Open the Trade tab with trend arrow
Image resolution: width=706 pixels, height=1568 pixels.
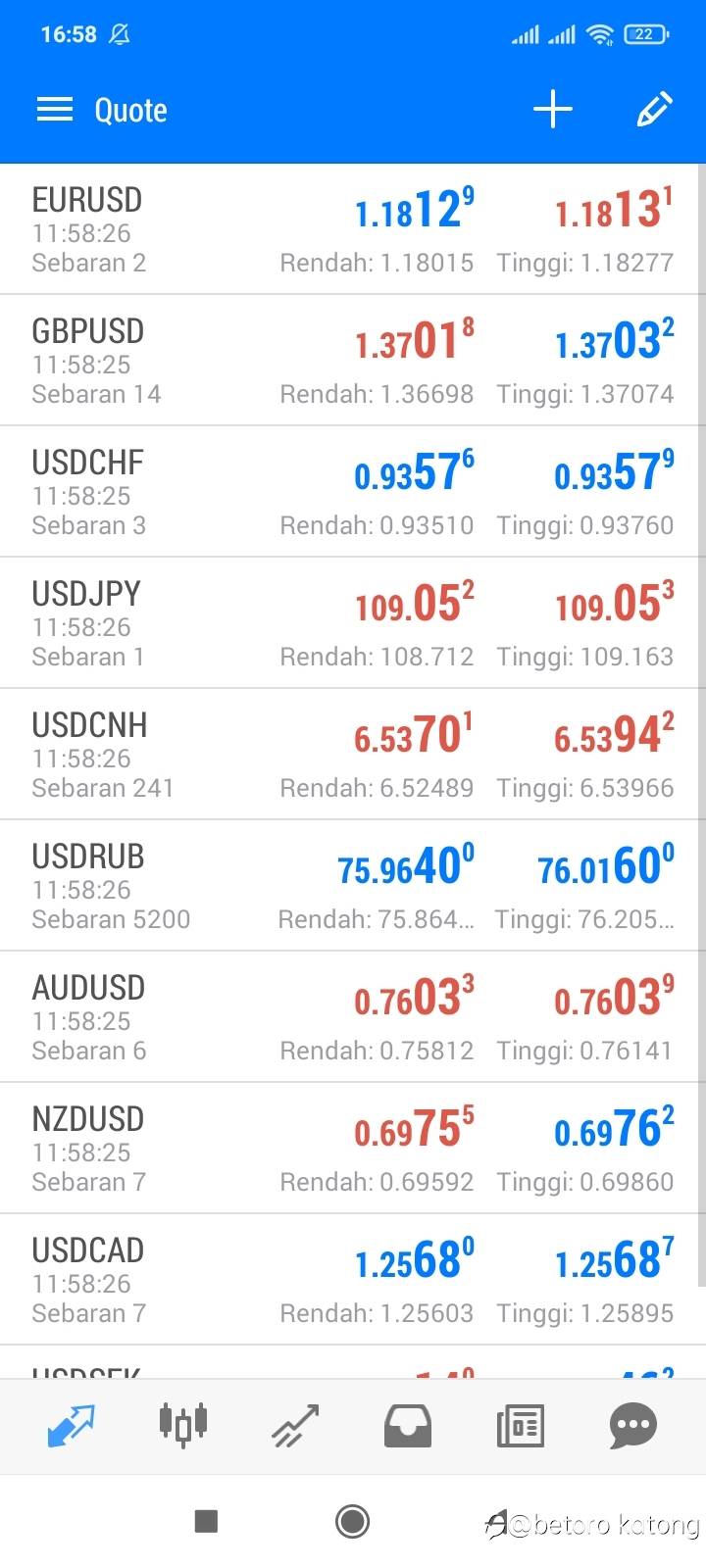click(295, 1426)
